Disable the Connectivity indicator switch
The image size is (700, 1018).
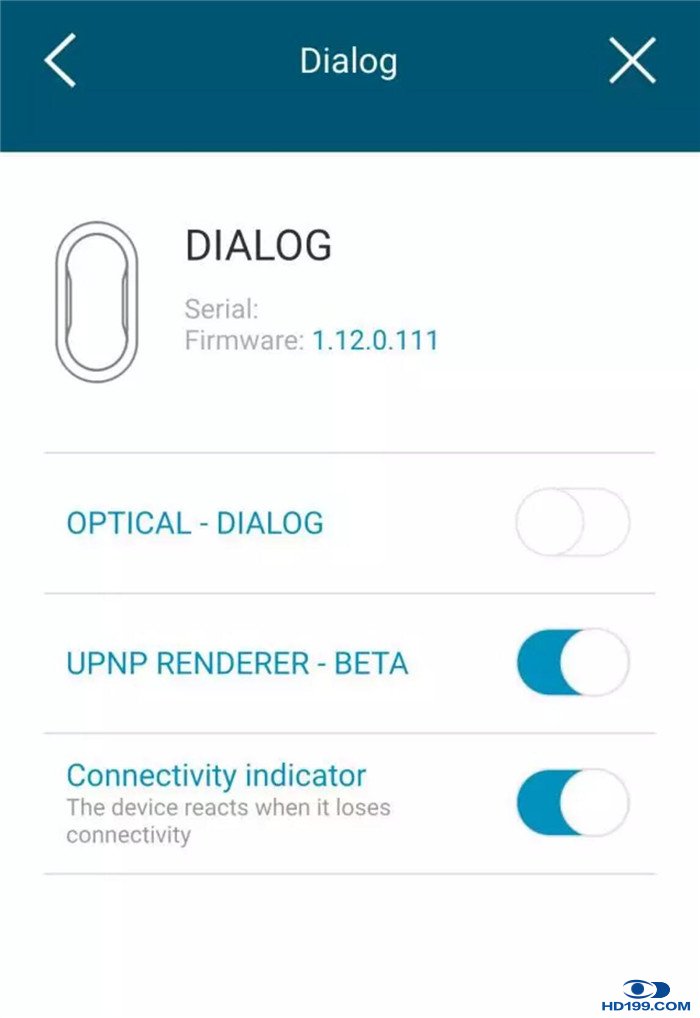pyautogui.click(x=572, y=802)
